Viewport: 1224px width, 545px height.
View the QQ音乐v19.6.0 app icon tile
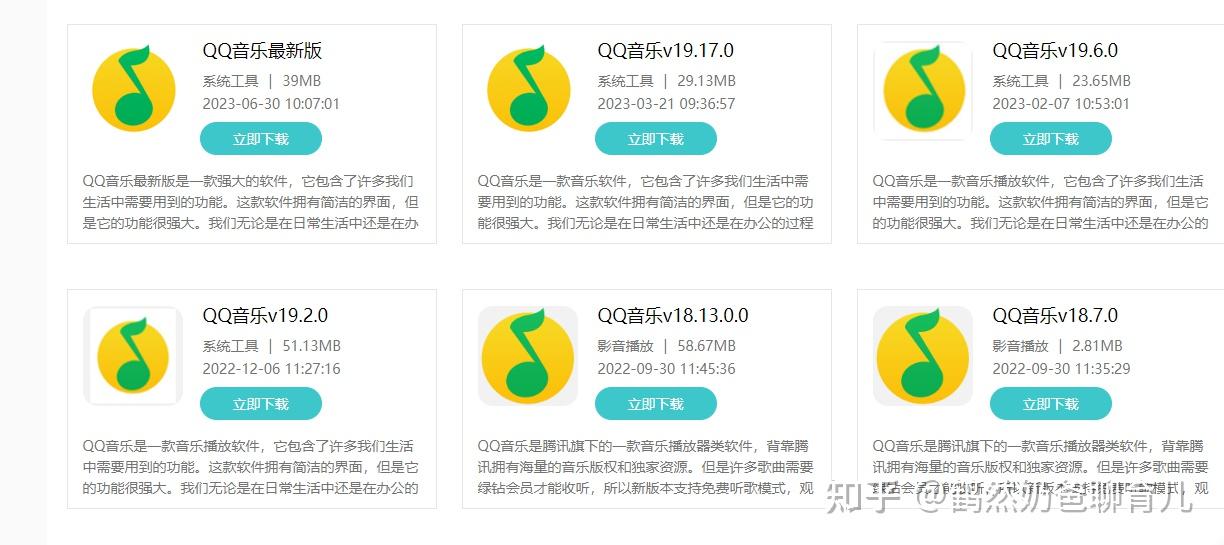click(923, 90)
